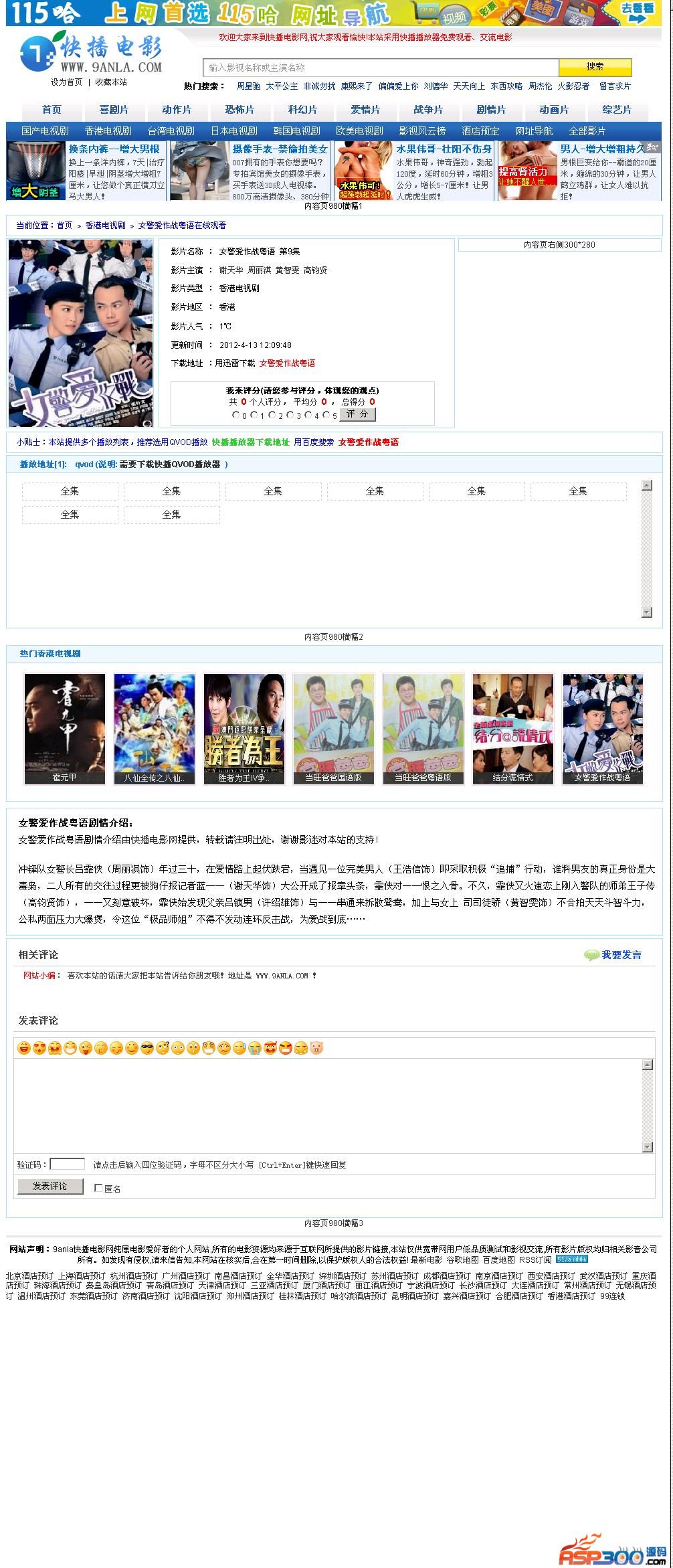Tap 我要发言 to write a comment
673x1568 pixels.
[x=620, y=955]
